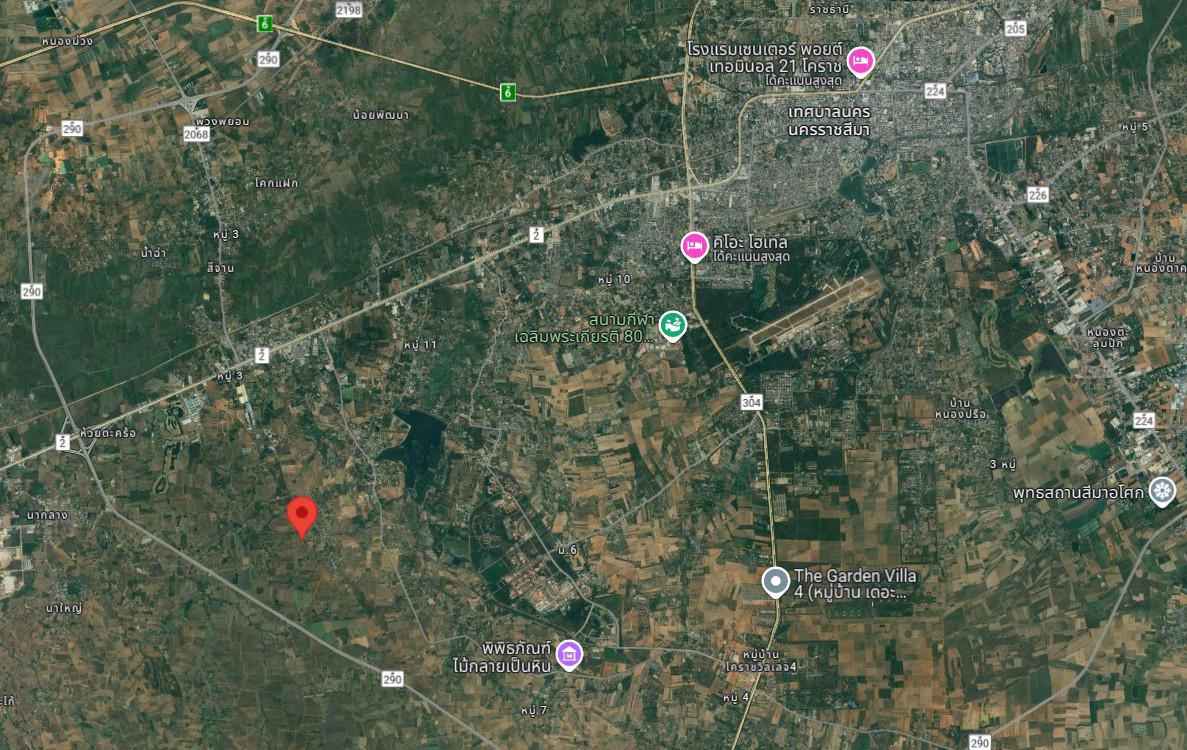This screenshot has width=1187, height=750.
Task: Tap the พุทธสถานสีมาอโศก temple marker
Action: pyautogui.click(x=1162, y=492)
